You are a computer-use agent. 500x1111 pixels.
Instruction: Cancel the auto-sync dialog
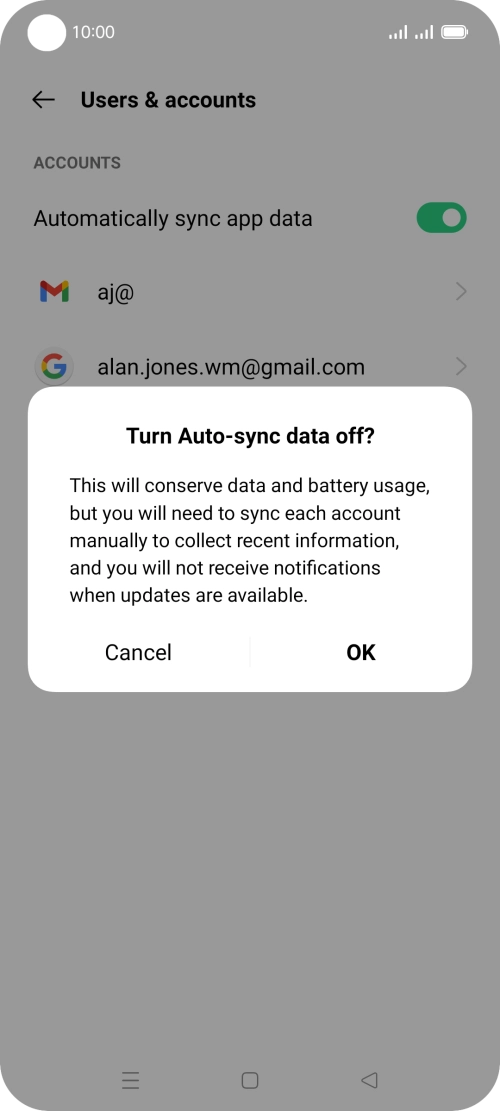pyautogui.click(x=138, y=652)
